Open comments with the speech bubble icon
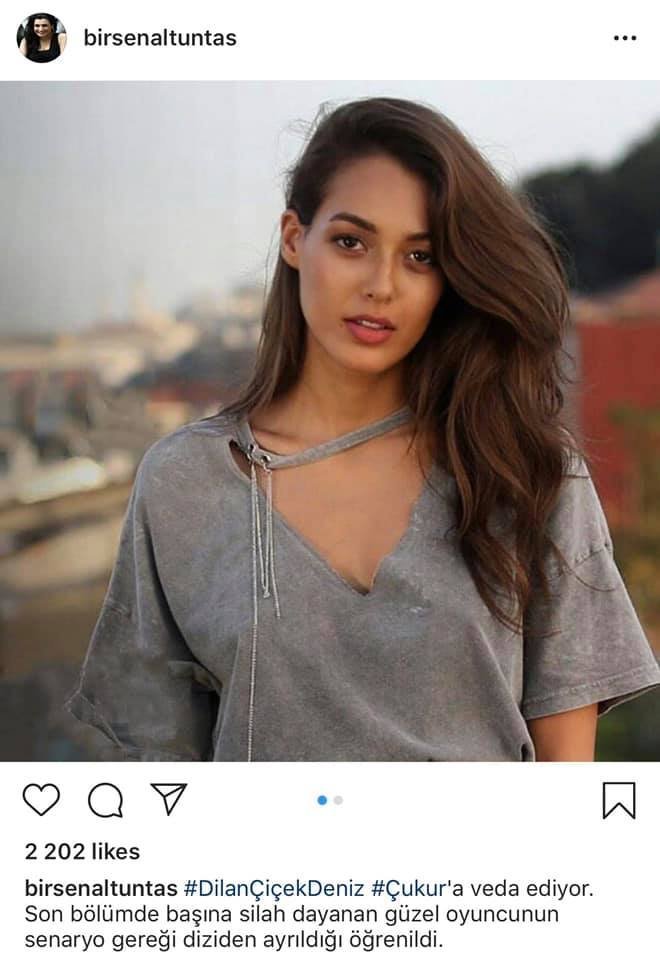Viewport: 660px width, 960px height. point(105,799)
